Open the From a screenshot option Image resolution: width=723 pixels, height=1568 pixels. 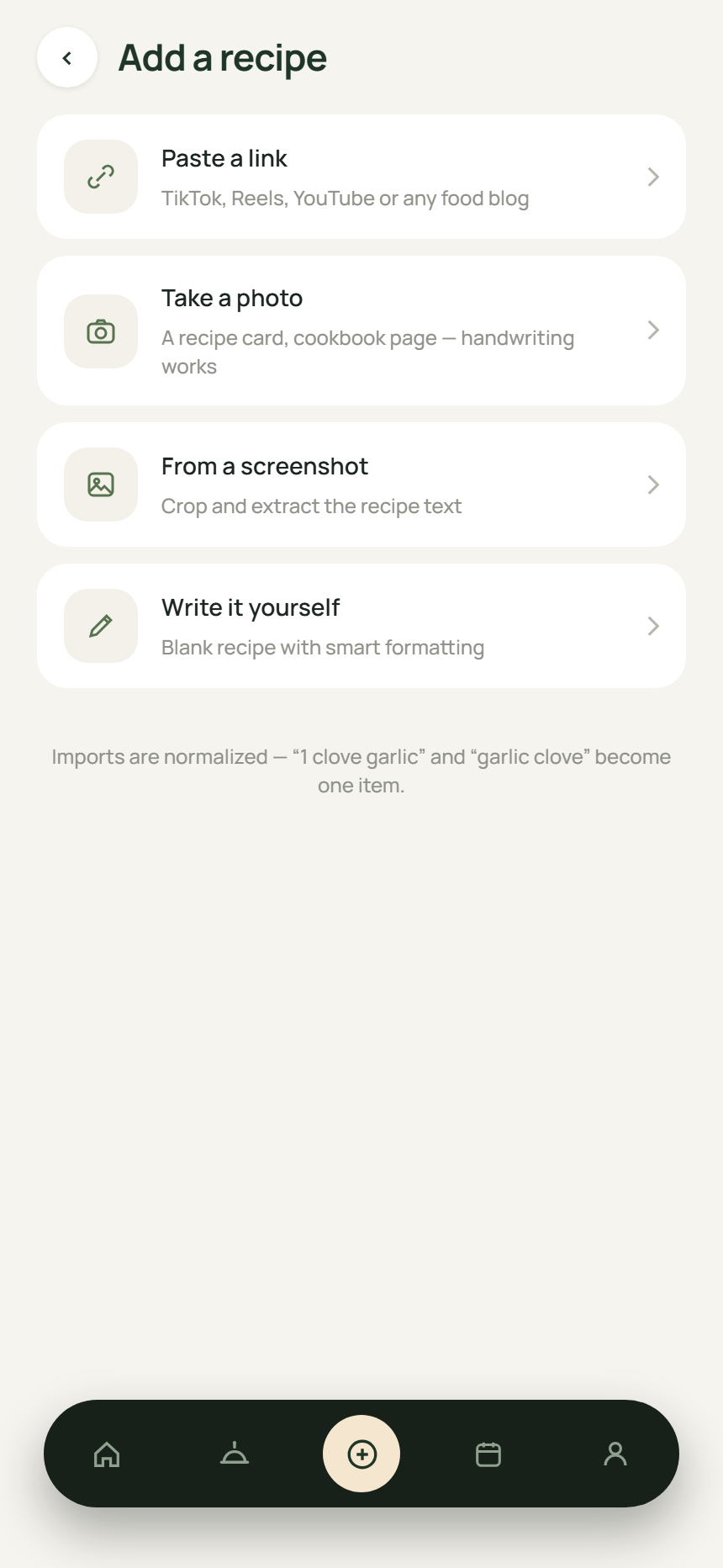[361, 485]
